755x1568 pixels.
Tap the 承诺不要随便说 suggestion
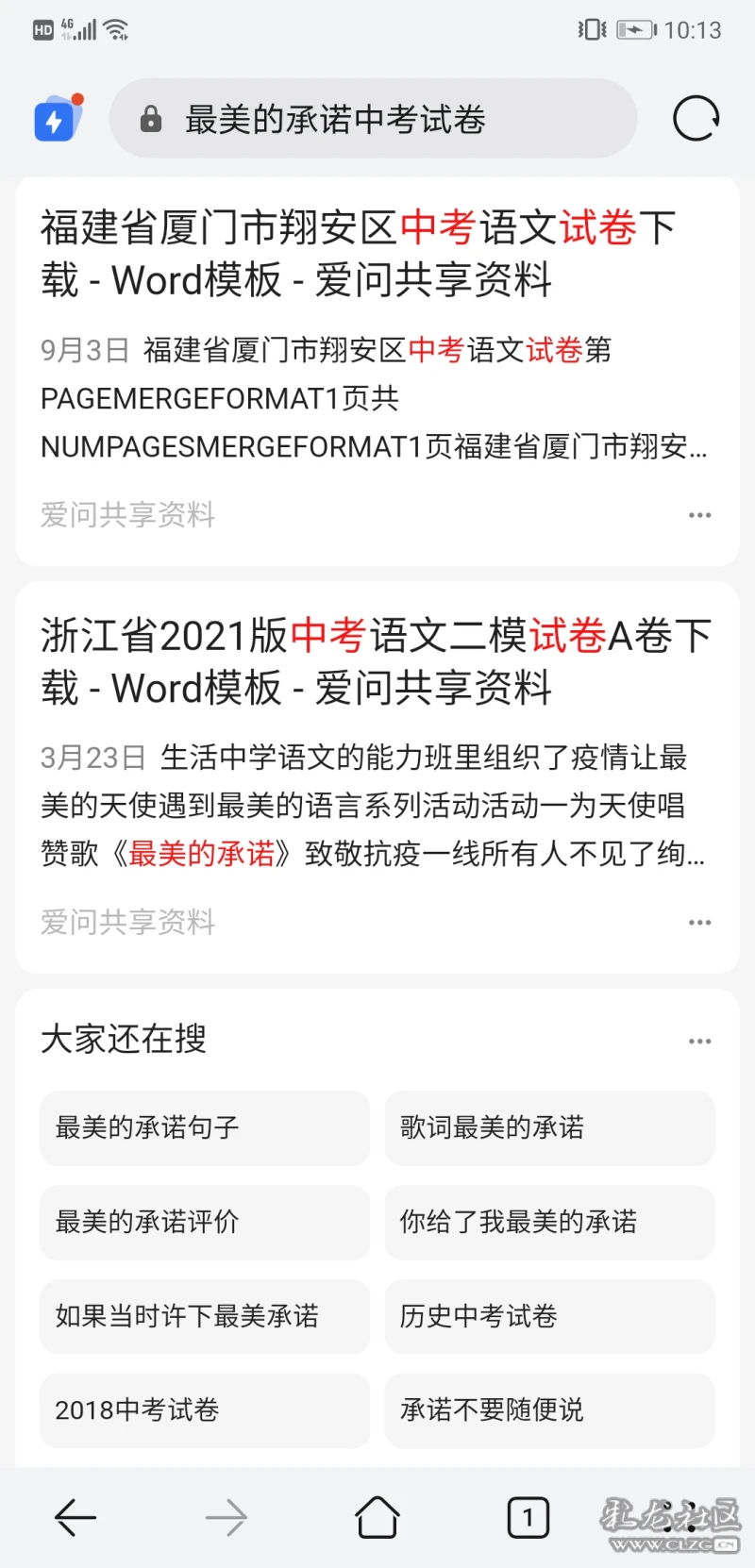[x=549, y=1410]
